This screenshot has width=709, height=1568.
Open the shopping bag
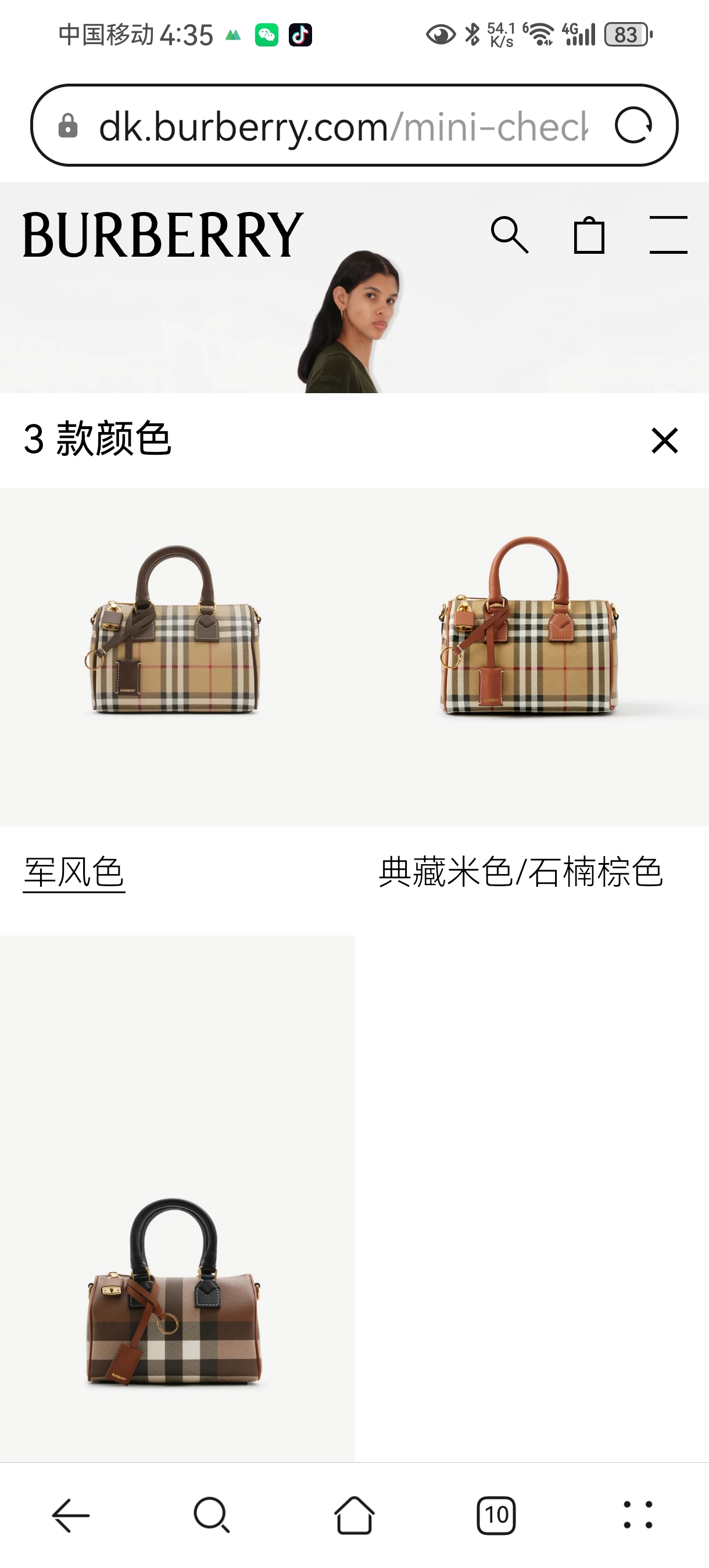click(589, 235)
